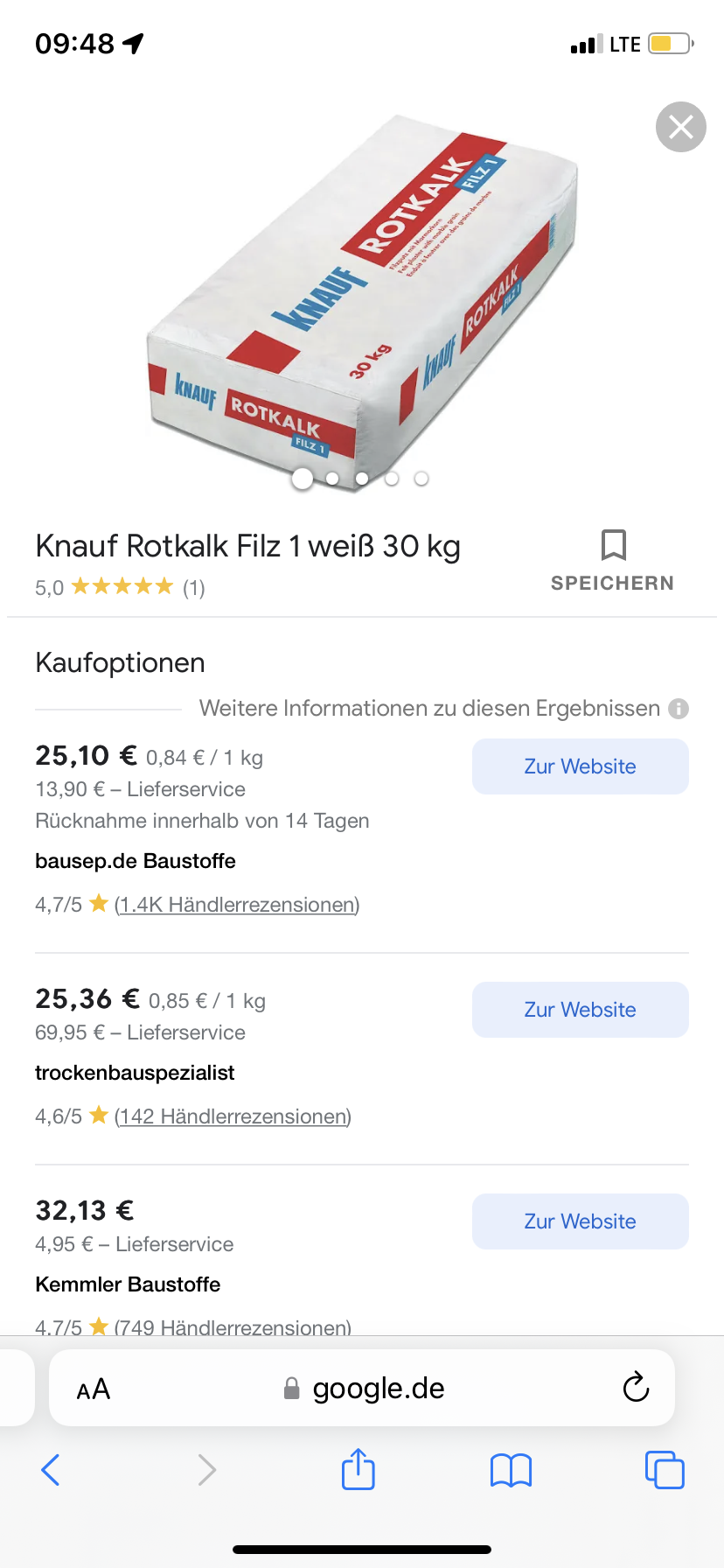Open the Safari share sheet
724x1568 pixels.
[x=359, y=1469]
